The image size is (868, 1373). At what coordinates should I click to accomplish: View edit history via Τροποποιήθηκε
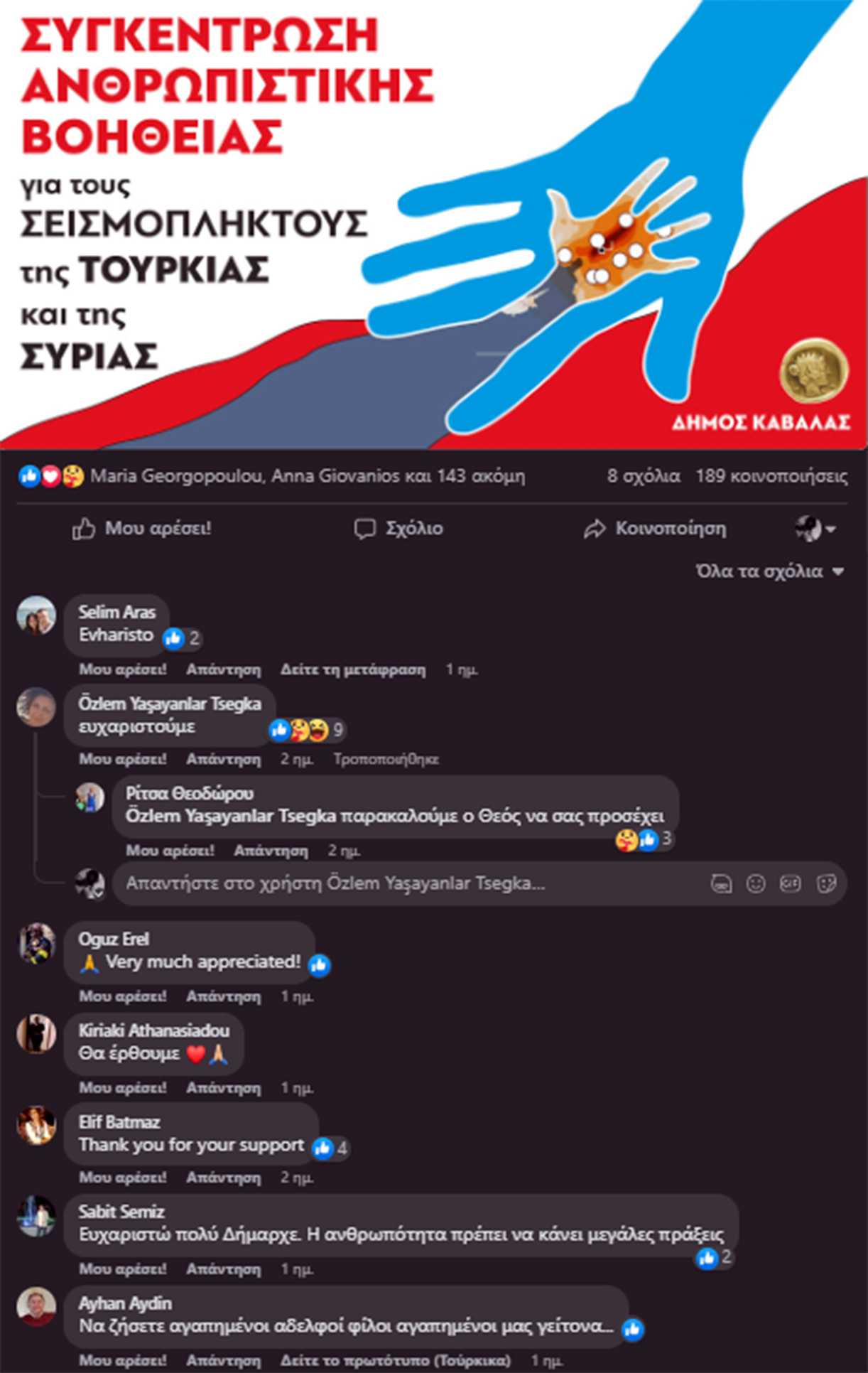386,759
